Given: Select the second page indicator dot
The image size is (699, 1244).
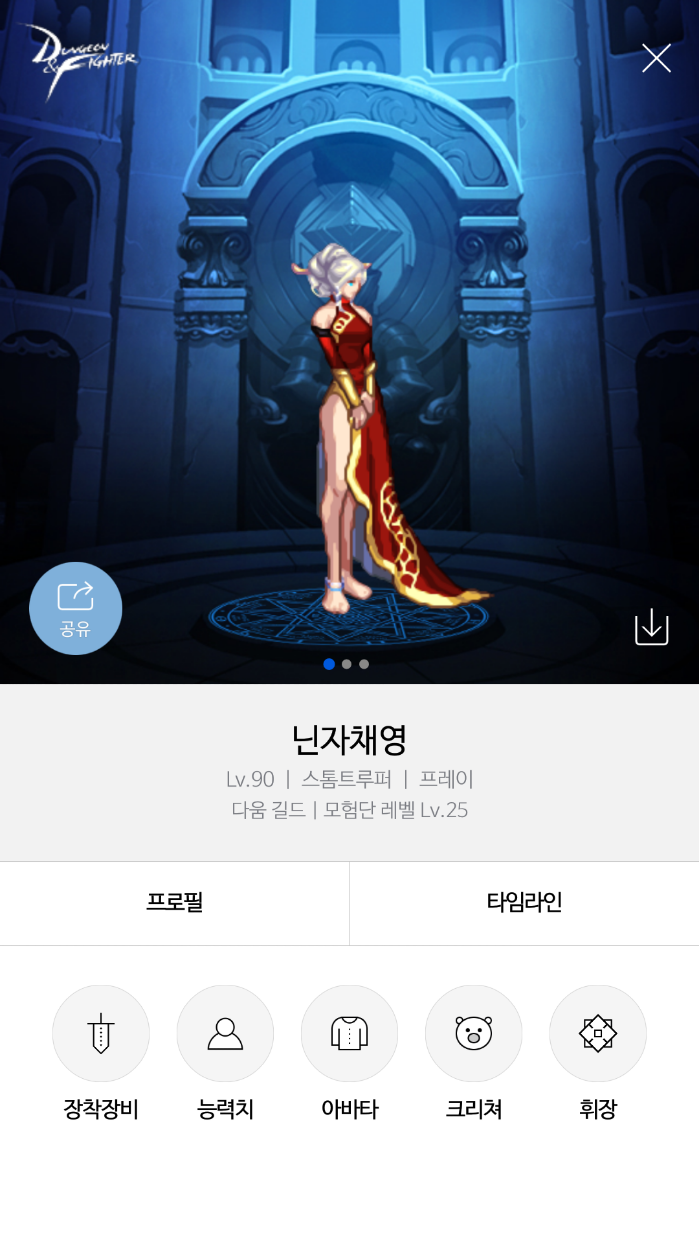Looking at the screenshot, I should point(346,664).
